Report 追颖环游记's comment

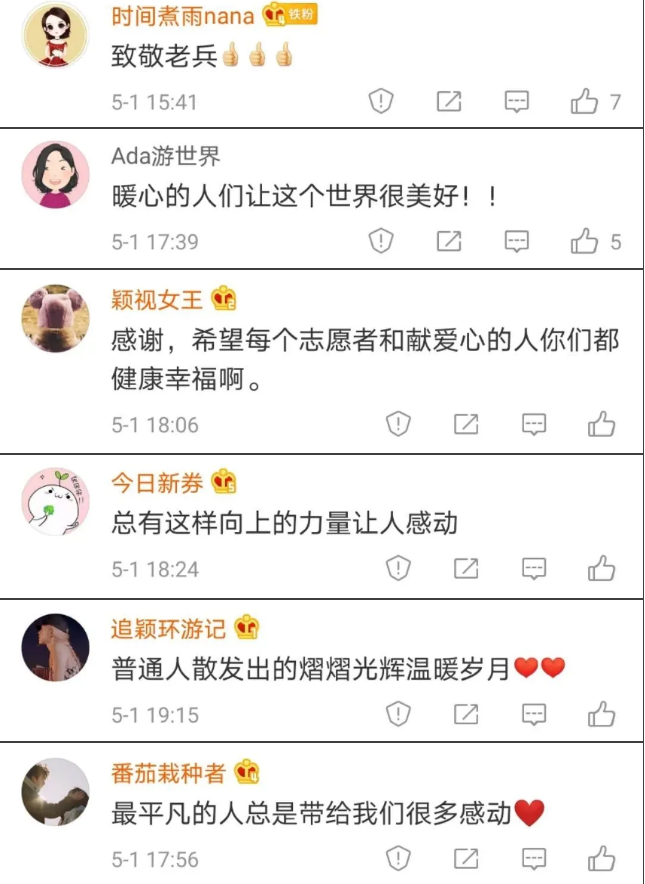[399, 714]
